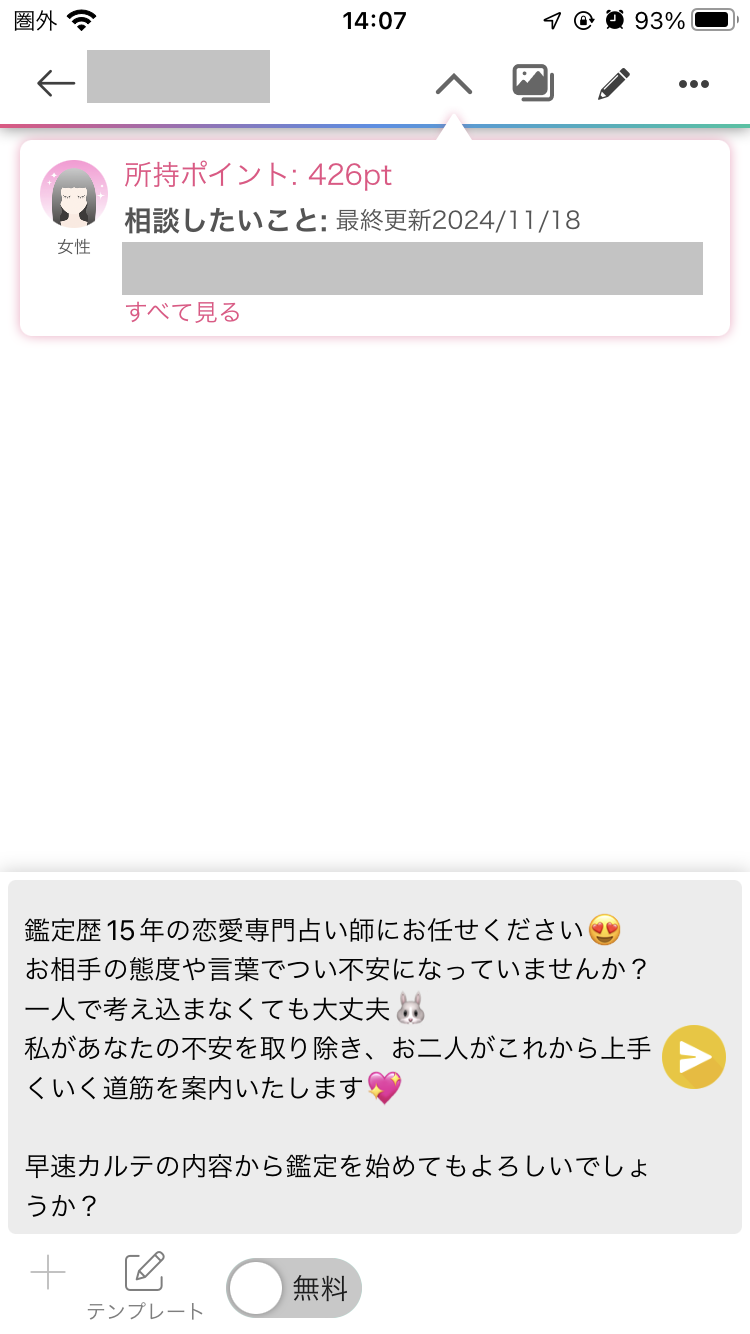This screenshot has width=750, height=1334.
Task: Go back with the arrow icon
Action: [x=56, y=83]
